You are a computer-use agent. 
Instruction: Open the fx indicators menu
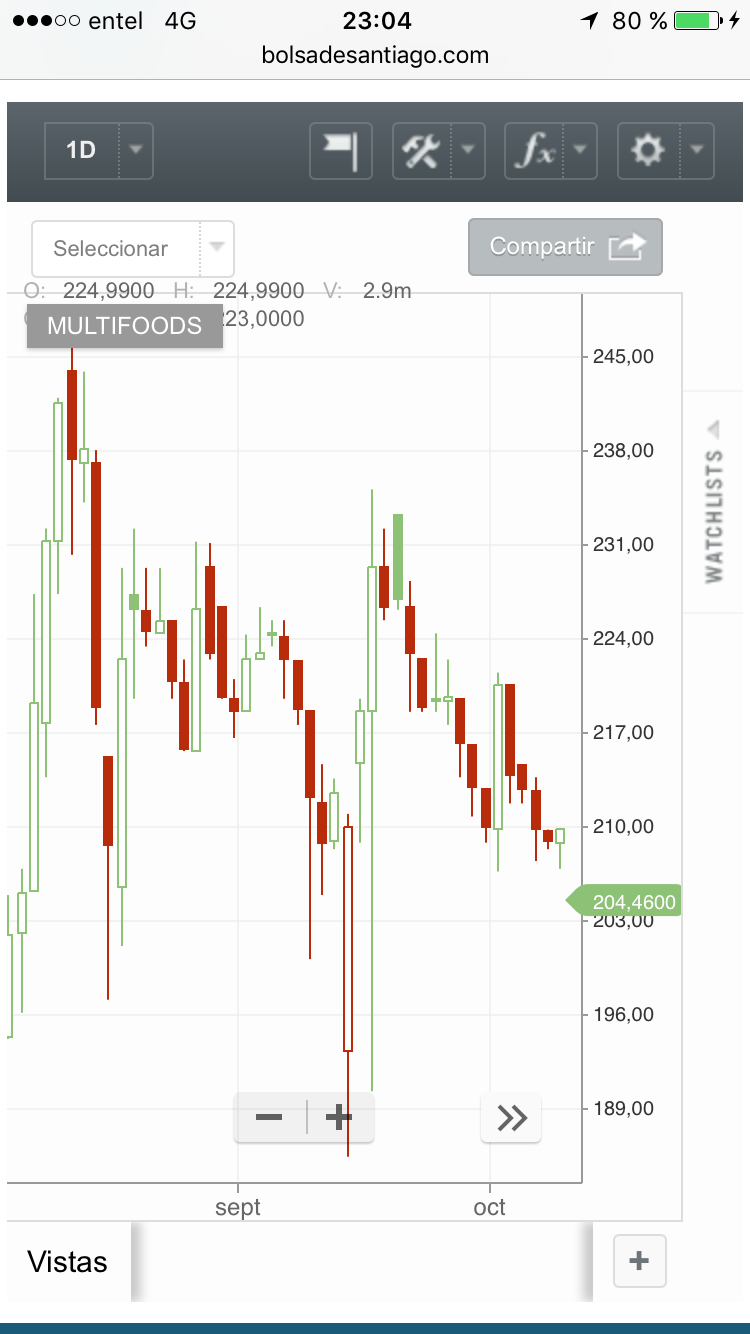point(550,151)
